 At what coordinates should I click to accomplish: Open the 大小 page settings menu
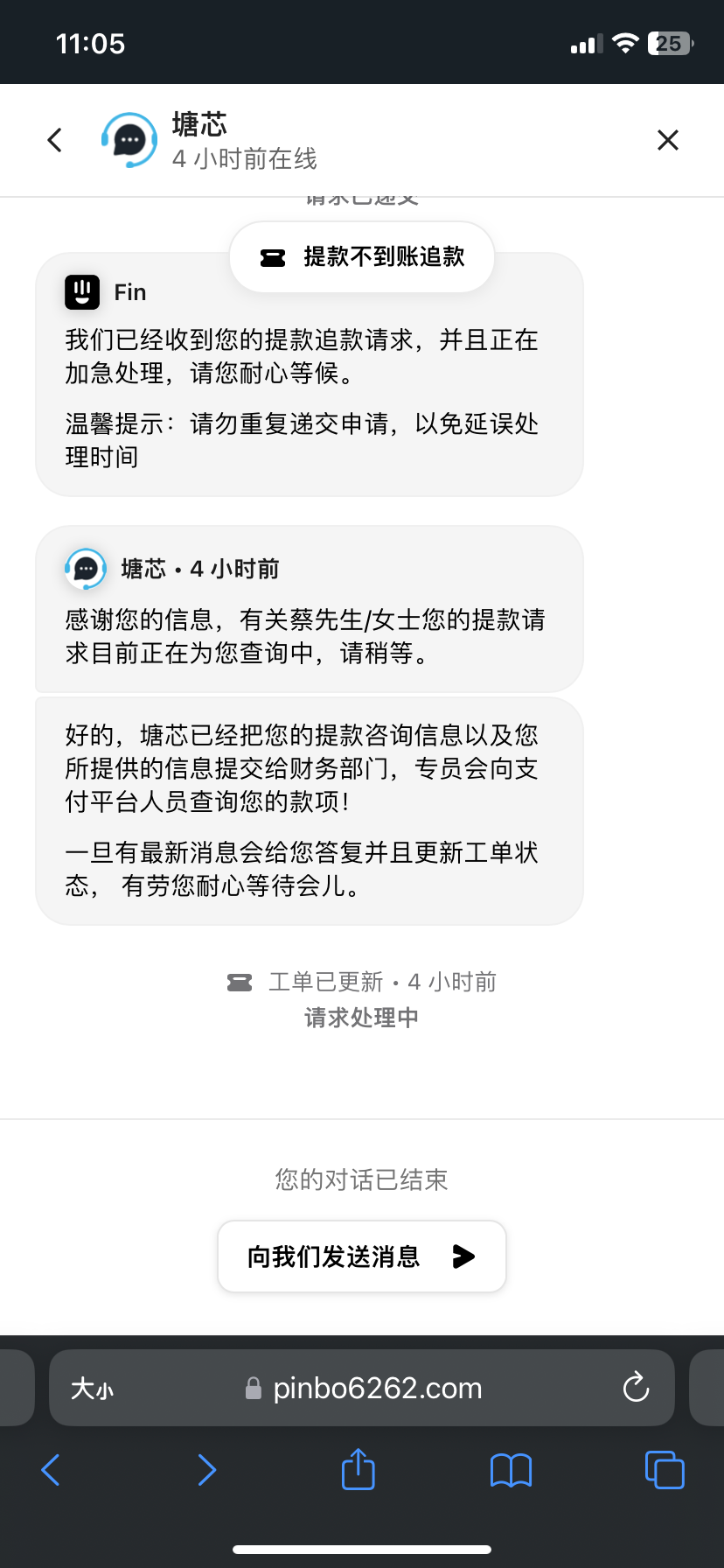pos(92,1389)
